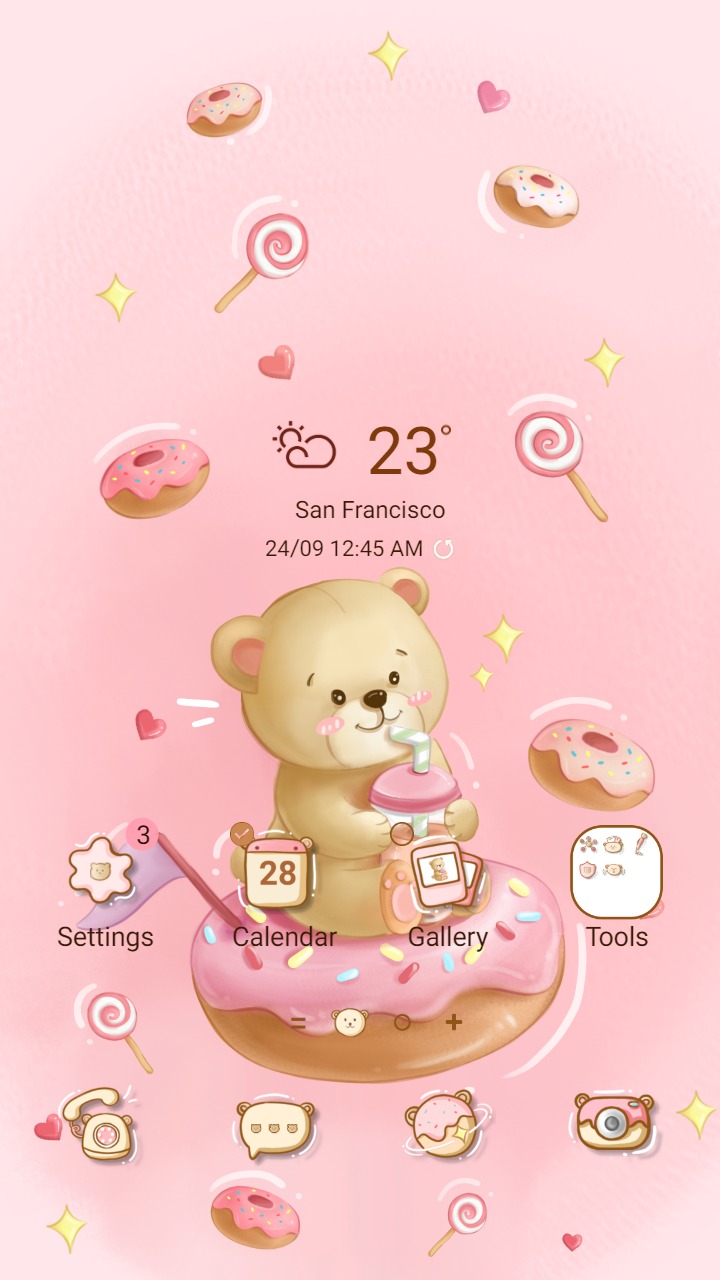Tap the plus to add a home screen page
720x1280 pixels.
tap(453, 1022)
